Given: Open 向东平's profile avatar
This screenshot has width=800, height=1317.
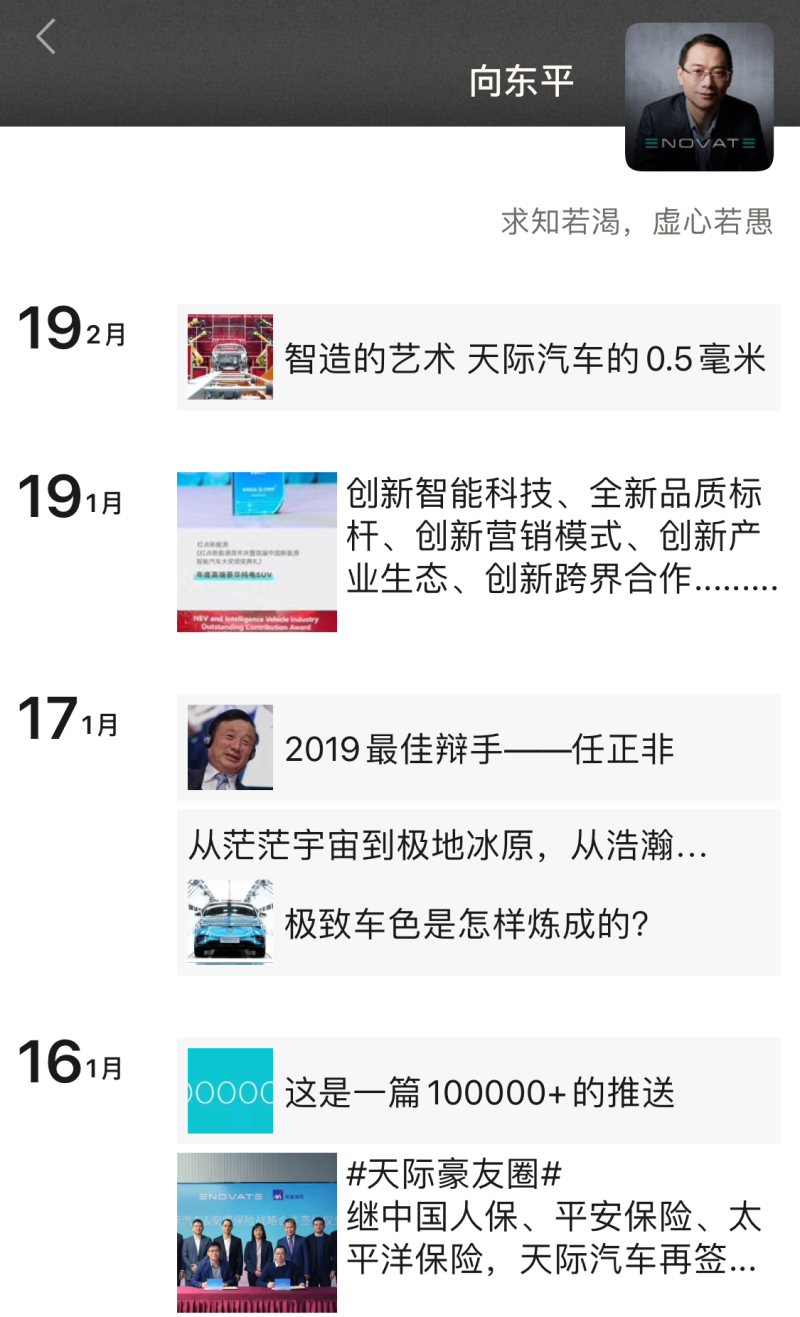Looking at the screenshot, I should tap(699, 97).
